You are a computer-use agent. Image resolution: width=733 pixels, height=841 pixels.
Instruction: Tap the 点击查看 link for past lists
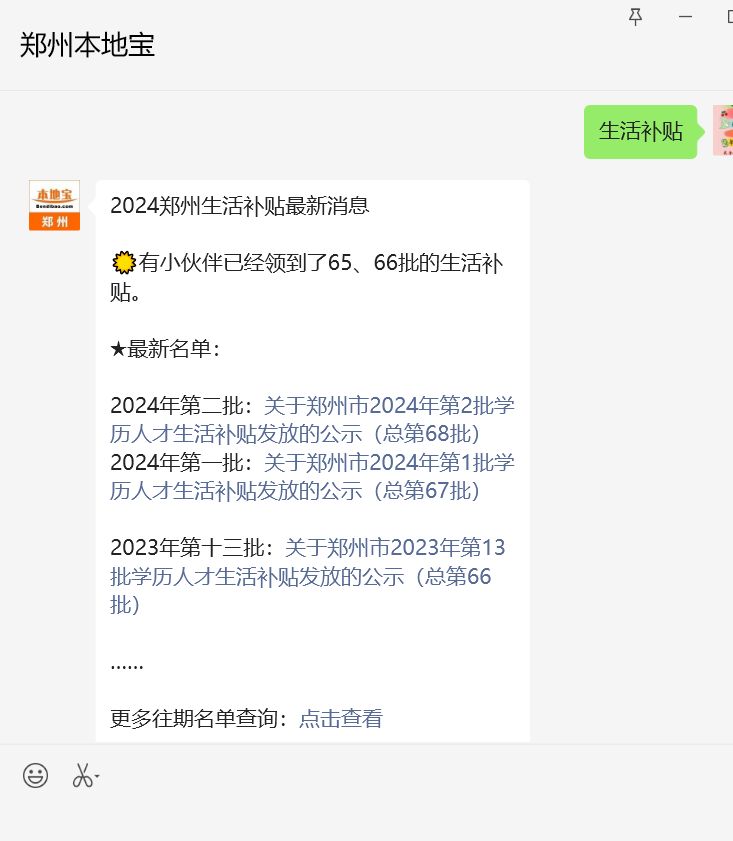pyautogui.click(x=340, y=718)
